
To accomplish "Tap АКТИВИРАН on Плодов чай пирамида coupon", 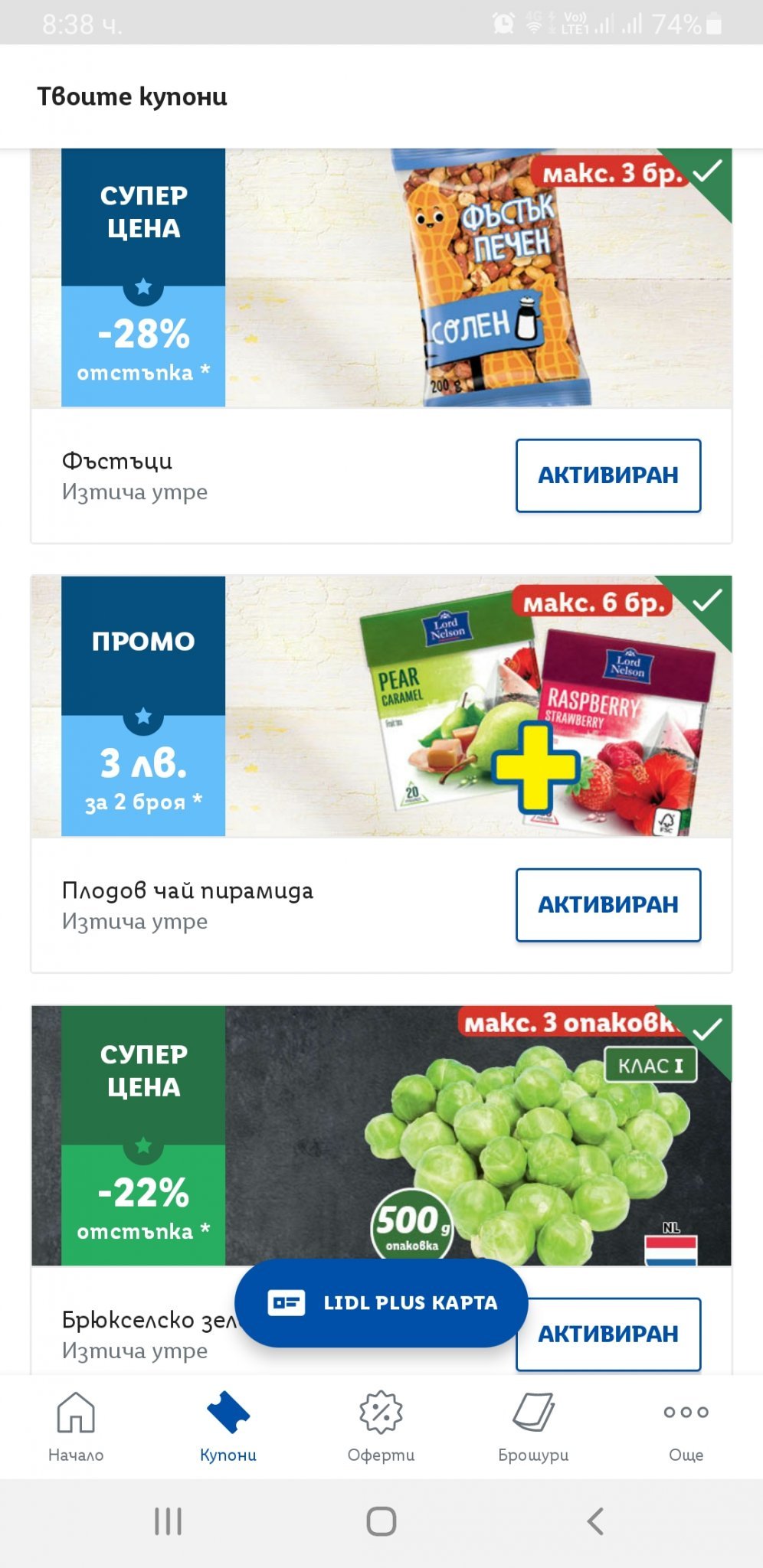I will (x=607, y=904).
